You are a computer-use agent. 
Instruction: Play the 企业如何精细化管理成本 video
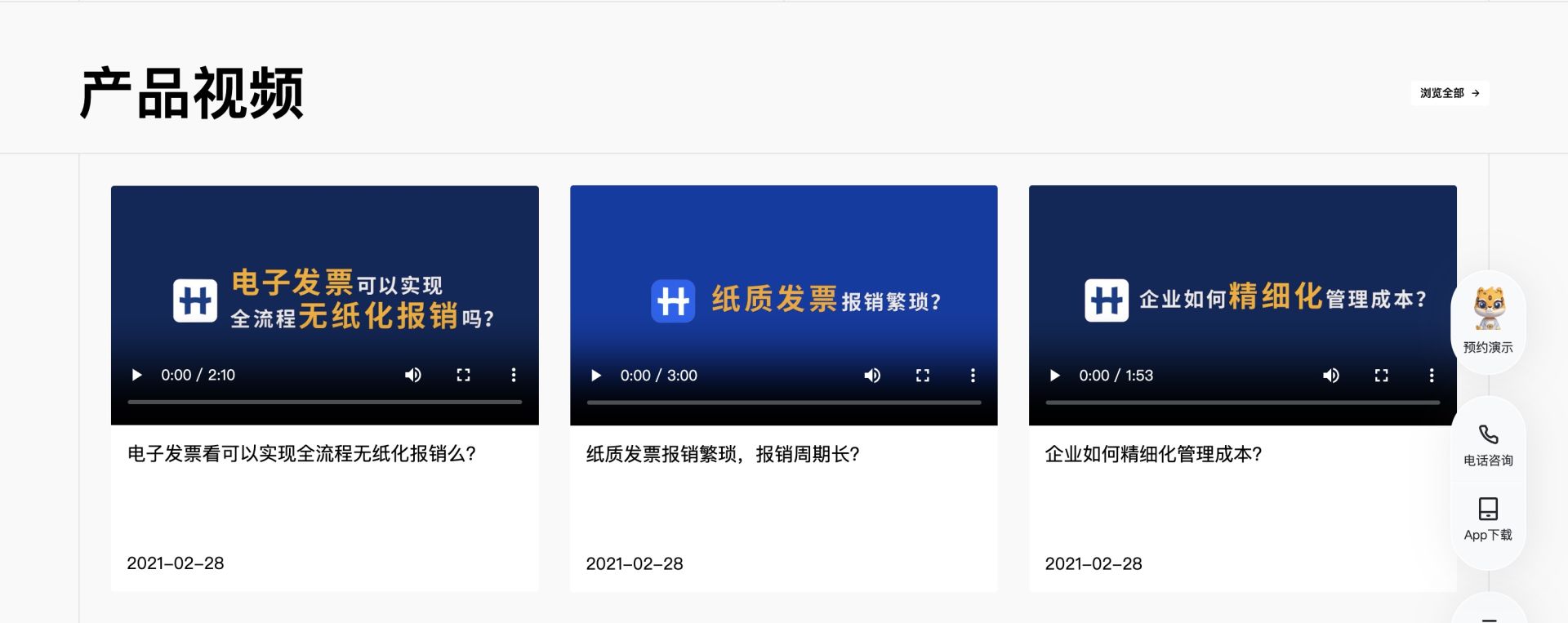click(1055, 376)
